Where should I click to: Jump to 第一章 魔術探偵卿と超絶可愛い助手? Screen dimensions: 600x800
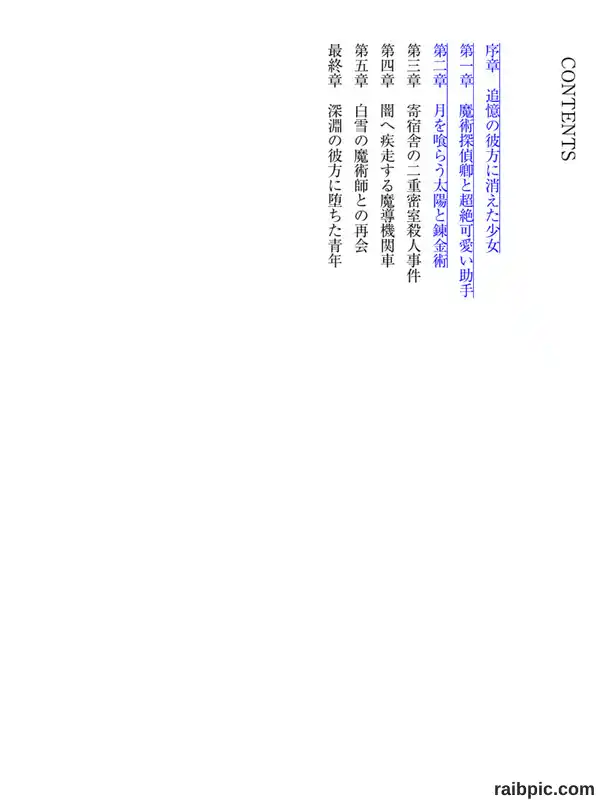(466, 170)
